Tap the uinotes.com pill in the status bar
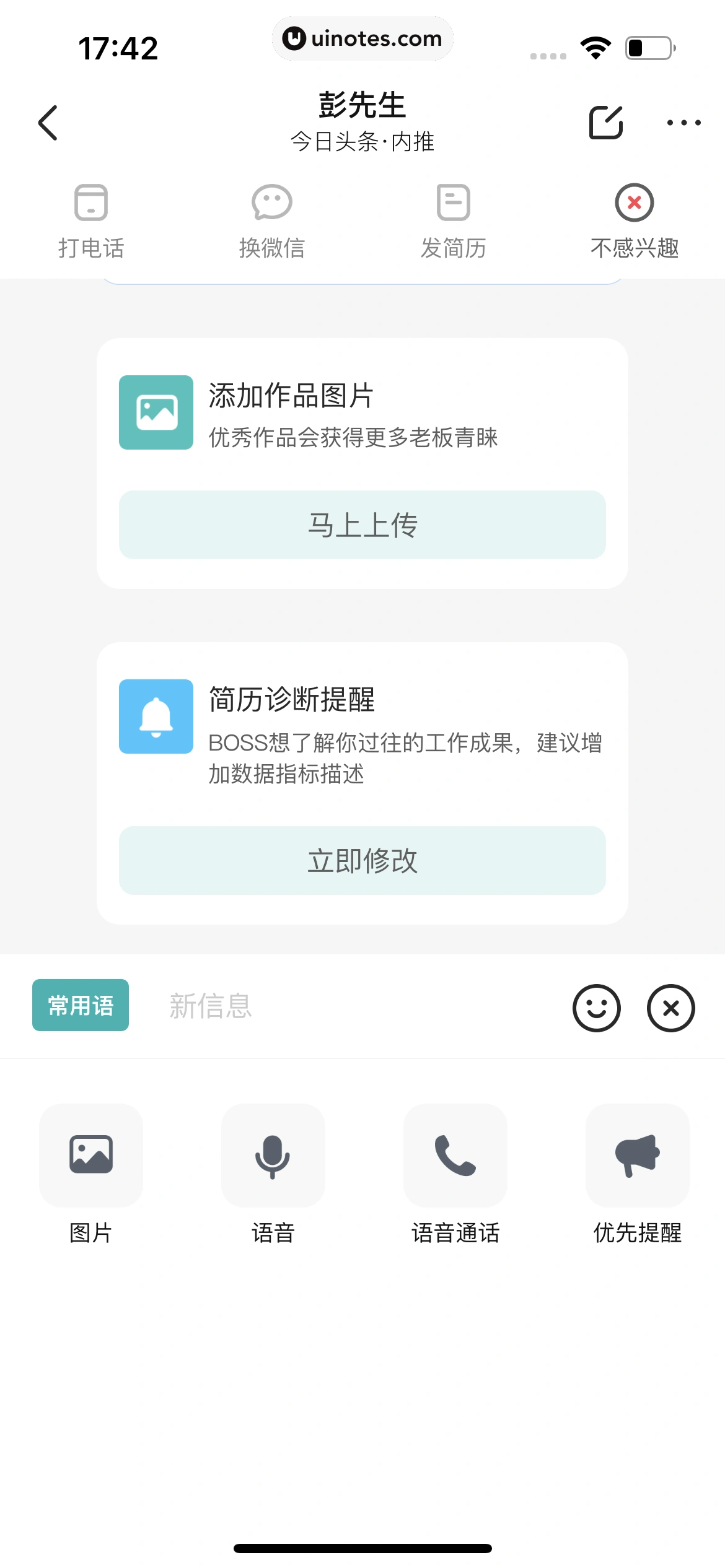Viewport: 725px width, 1568px height. pos(362,38)
